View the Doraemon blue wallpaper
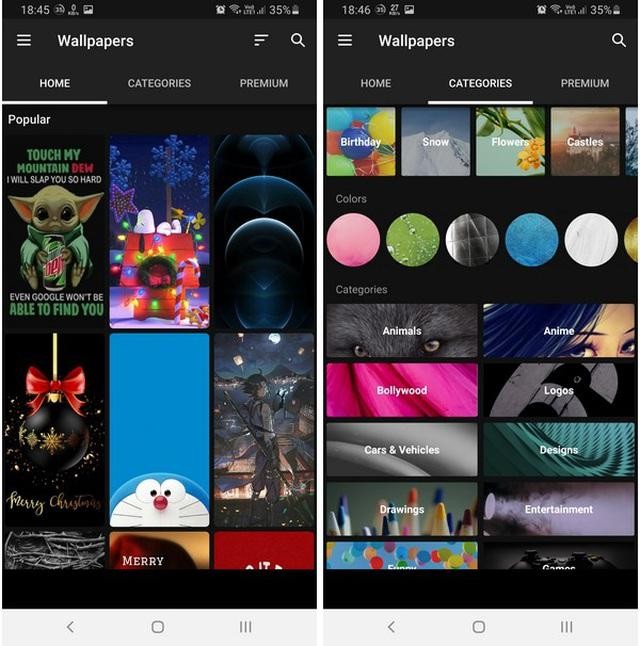The height and width of the screenshot is (646, 640). [x=159, y=430]
